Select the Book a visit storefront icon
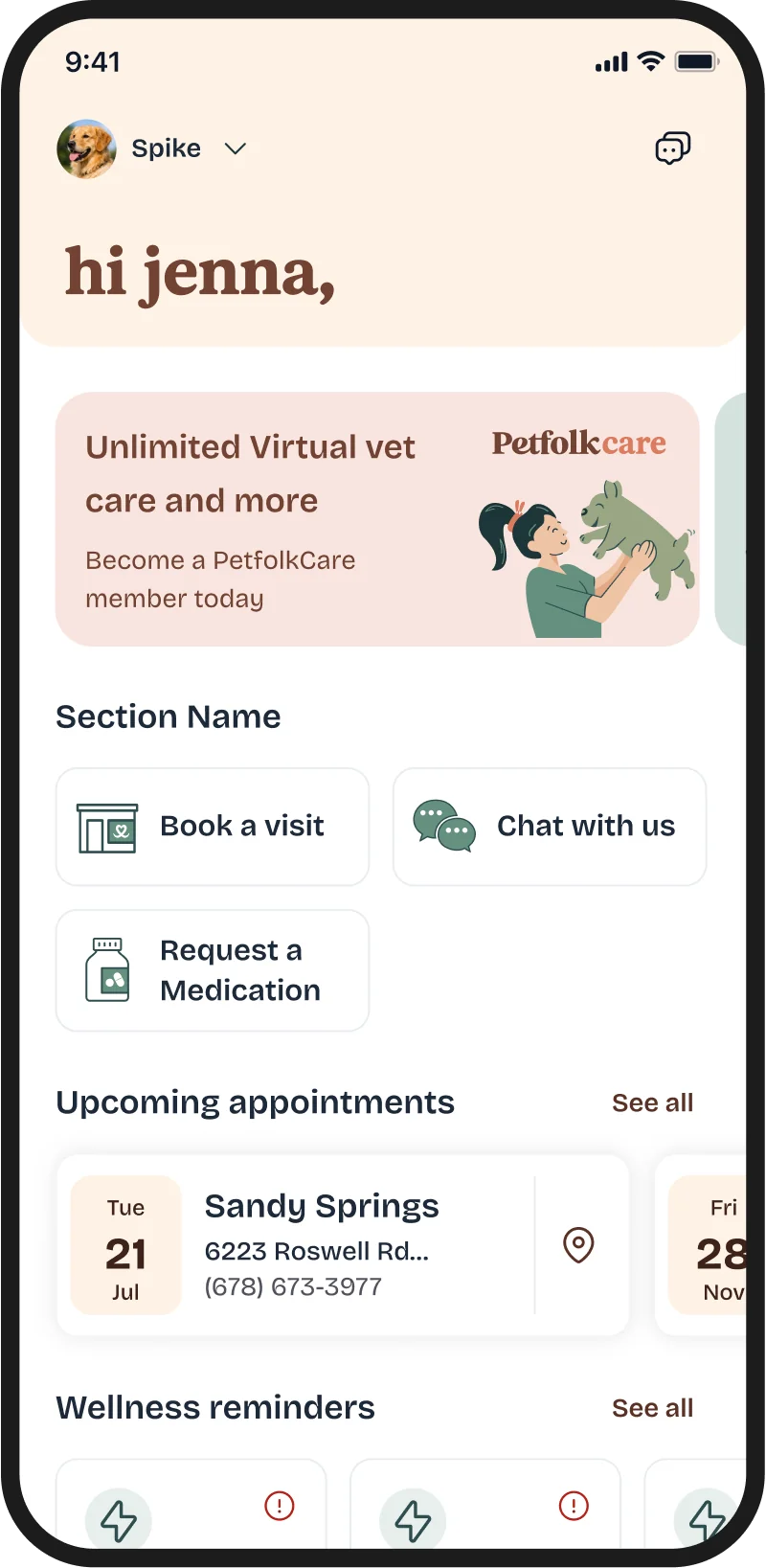This screenshot has width=766, height=1568. [108, 827]
